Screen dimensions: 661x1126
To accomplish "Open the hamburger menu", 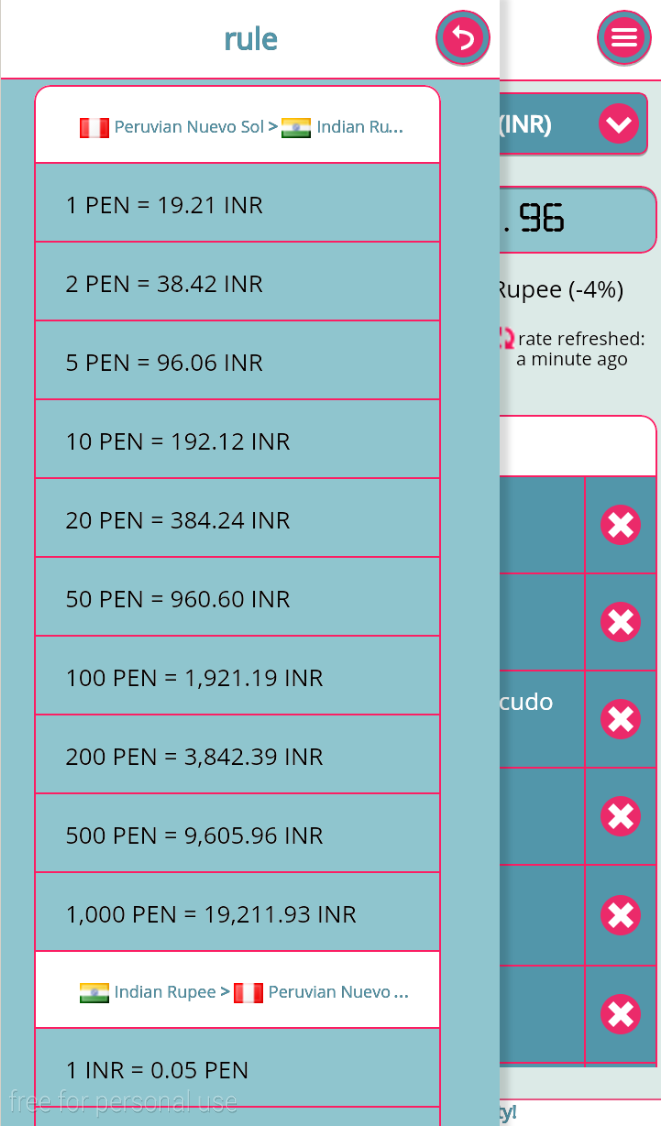I will pos(624,38).
